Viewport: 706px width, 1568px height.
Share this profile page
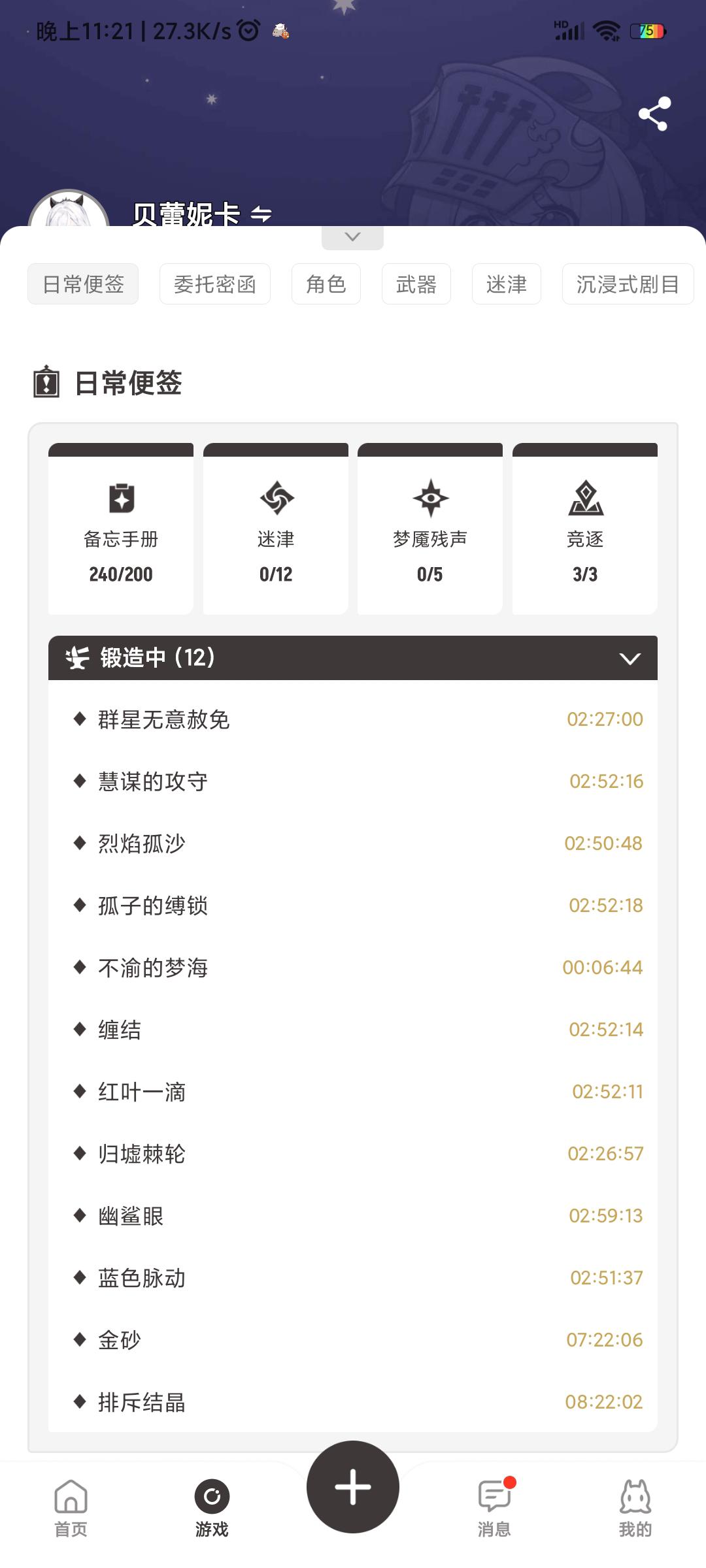[x=654, y=114]
